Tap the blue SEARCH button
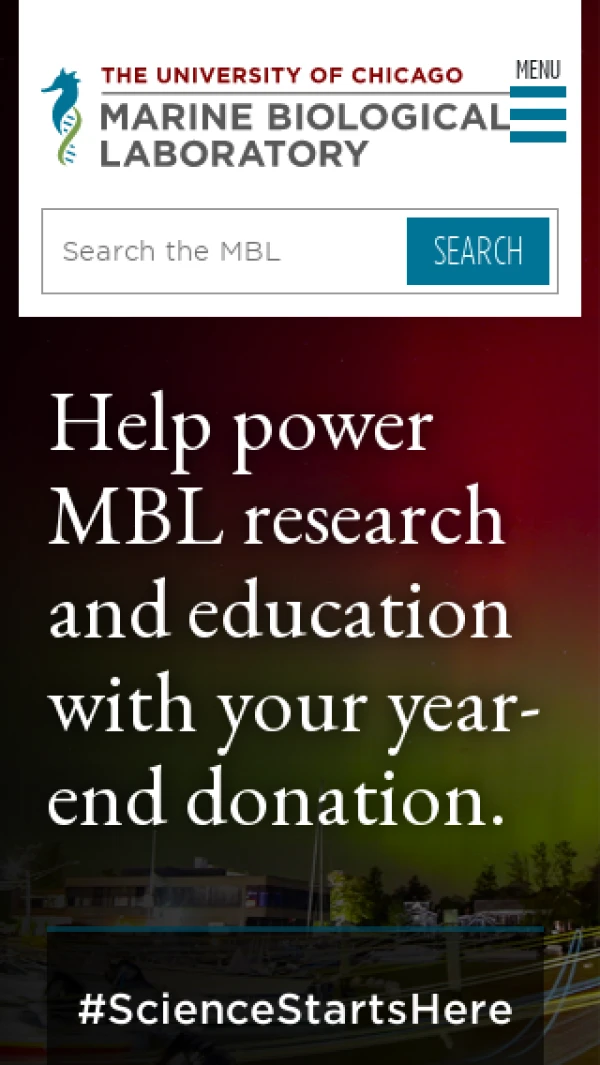This screenshot has width=600, height=1065. pos(478,251)
